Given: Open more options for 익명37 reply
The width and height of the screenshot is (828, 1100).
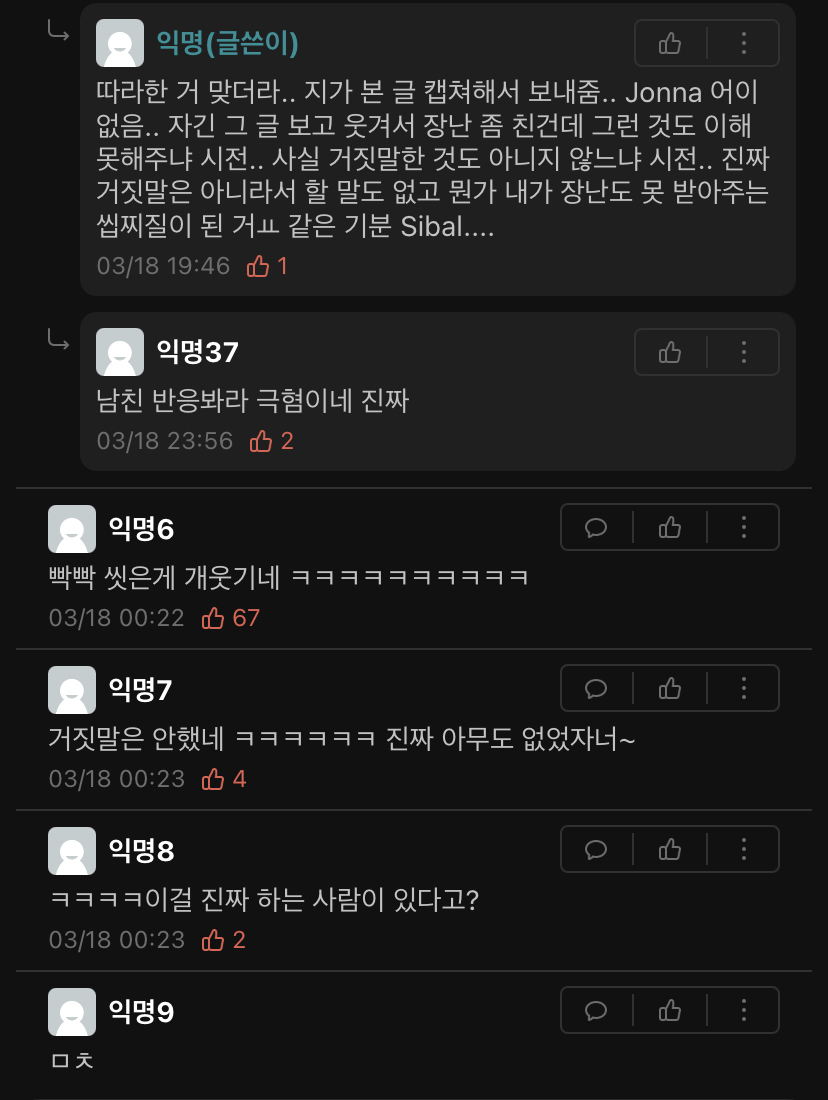Looking at the screenshot, I should tap(744, 352).
